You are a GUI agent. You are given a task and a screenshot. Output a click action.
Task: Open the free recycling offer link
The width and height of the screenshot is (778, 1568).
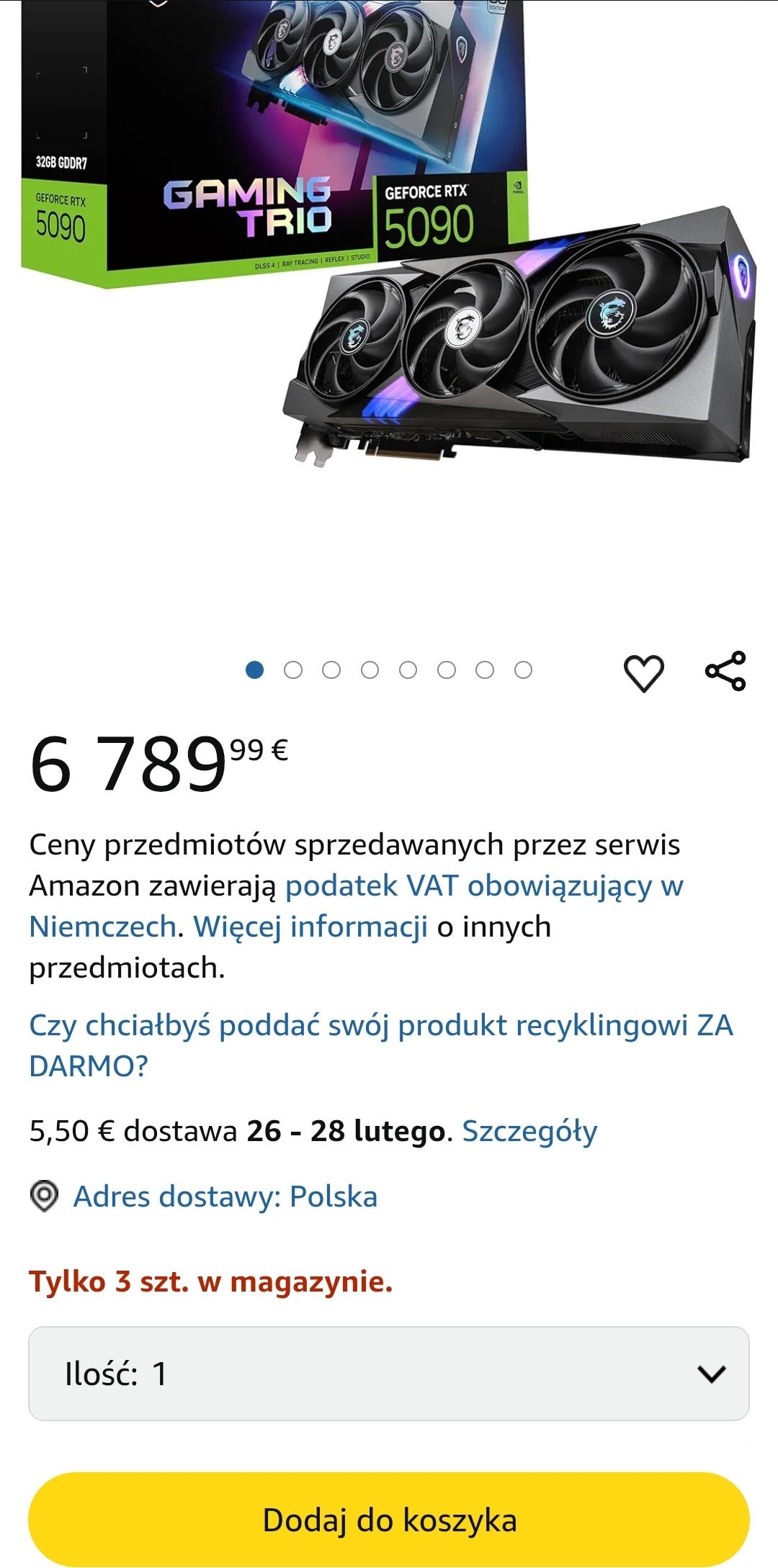point(380,1026)
